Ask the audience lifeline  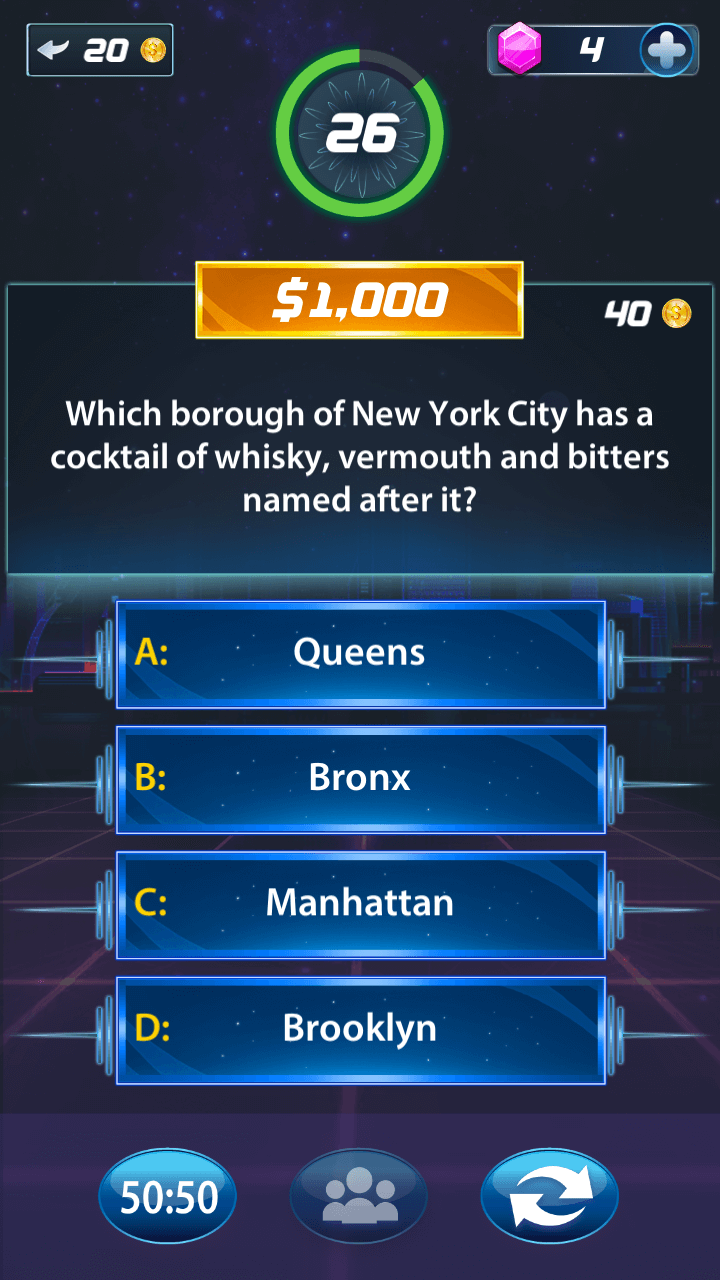359,1196
